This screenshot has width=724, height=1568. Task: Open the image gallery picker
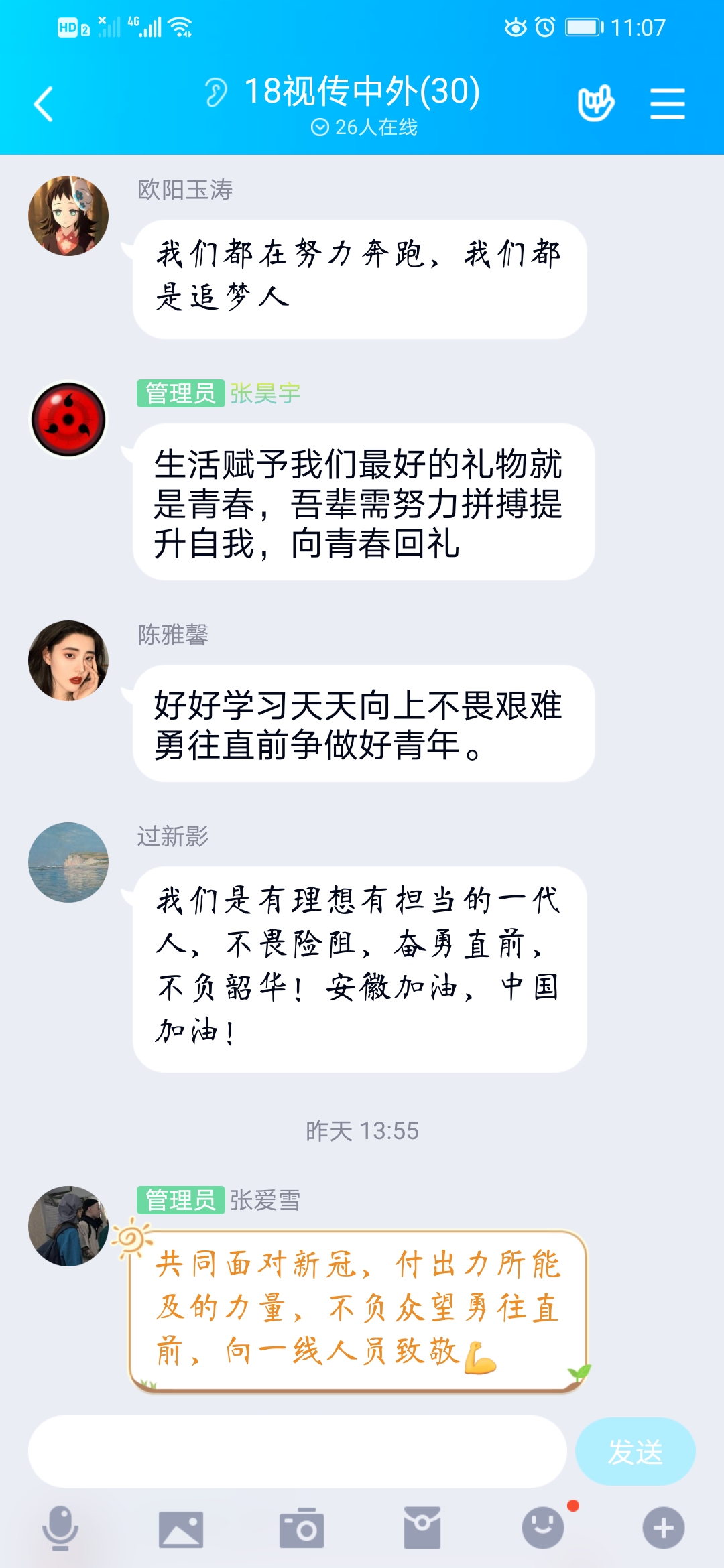coord(181,1528)
